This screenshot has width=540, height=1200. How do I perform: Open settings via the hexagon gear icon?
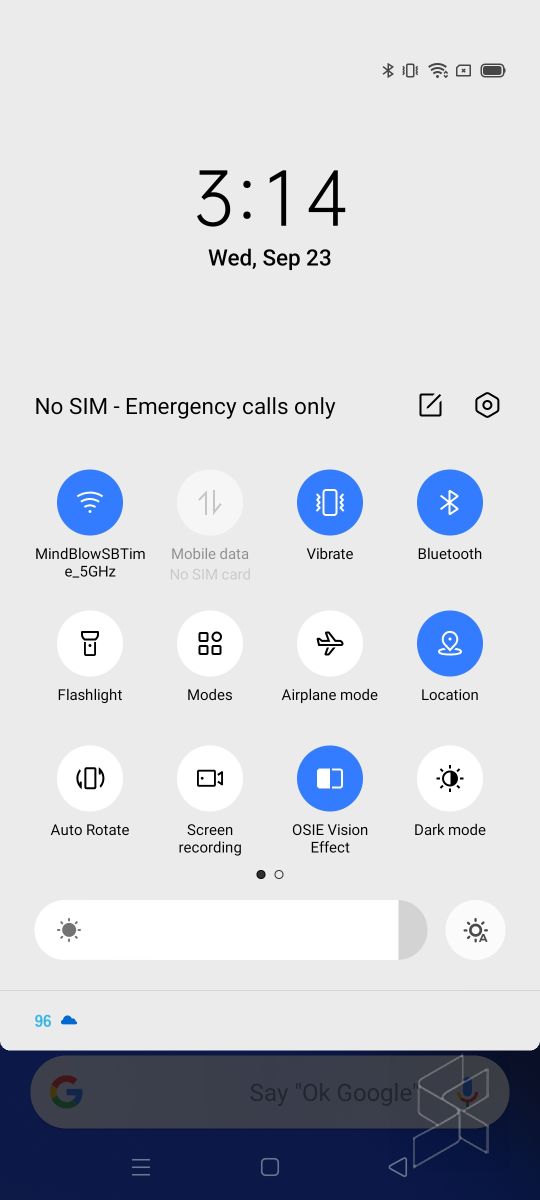(x=487, y=405)
